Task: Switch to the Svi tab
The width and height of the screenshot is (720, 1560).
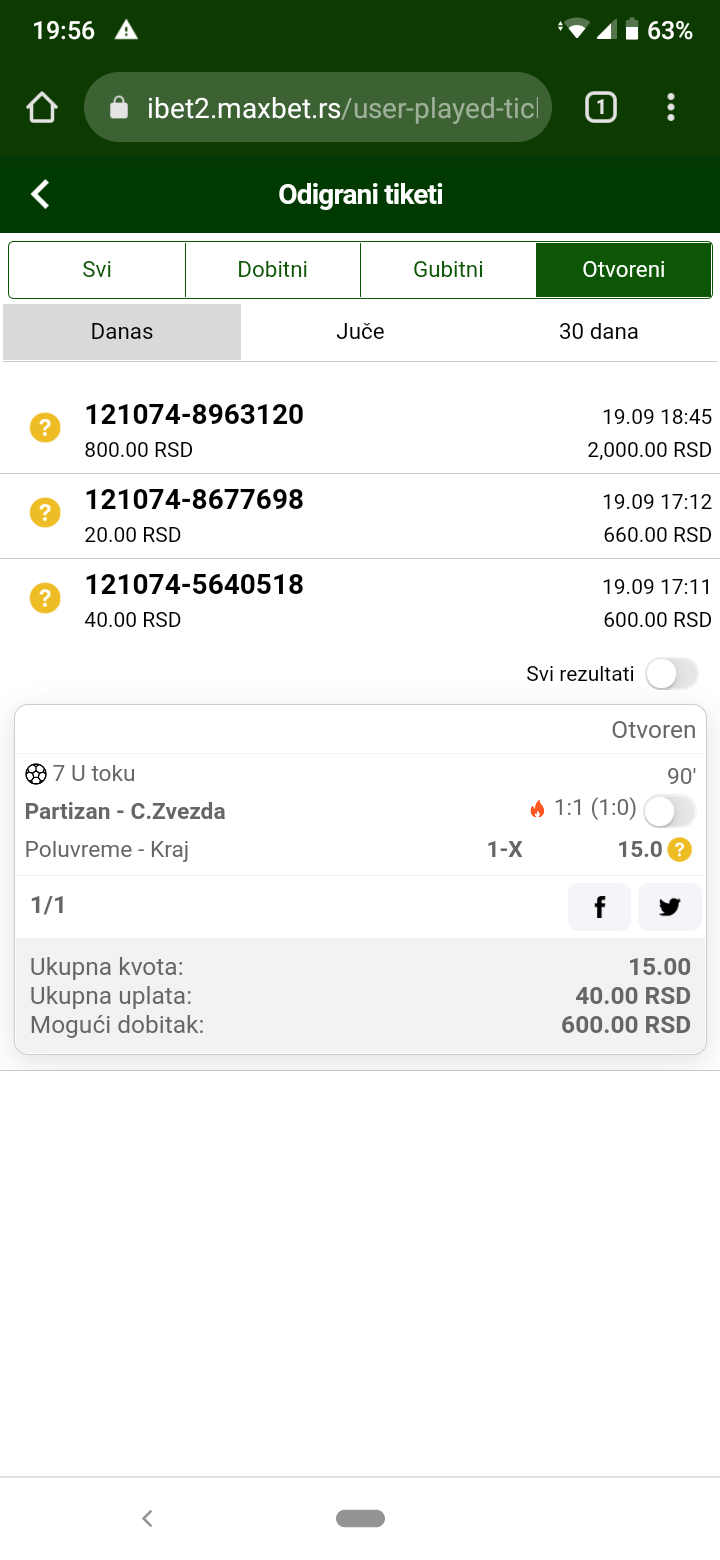Action: [97, 269]
